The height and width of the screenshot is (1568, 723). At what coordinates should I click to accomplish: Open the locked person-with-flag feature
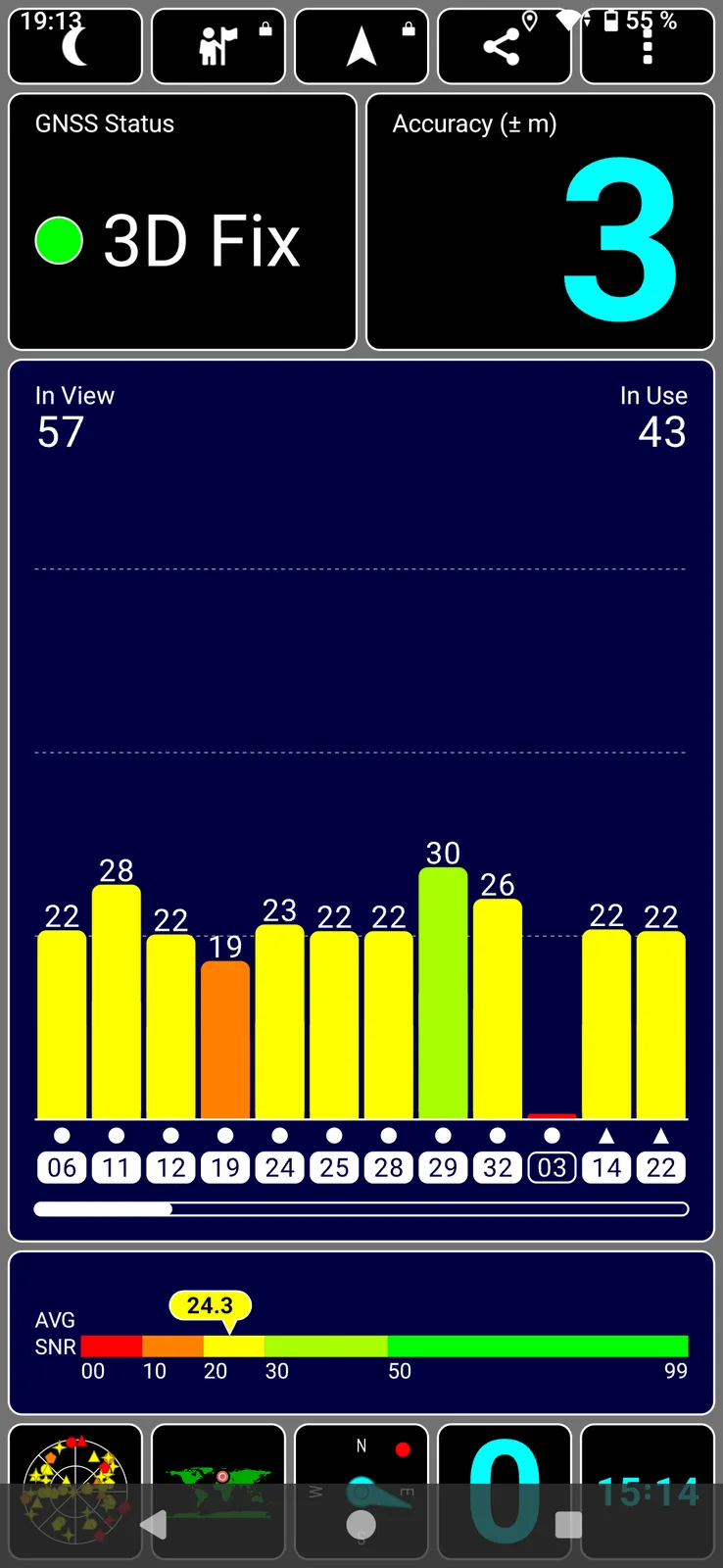coord(218,47)
